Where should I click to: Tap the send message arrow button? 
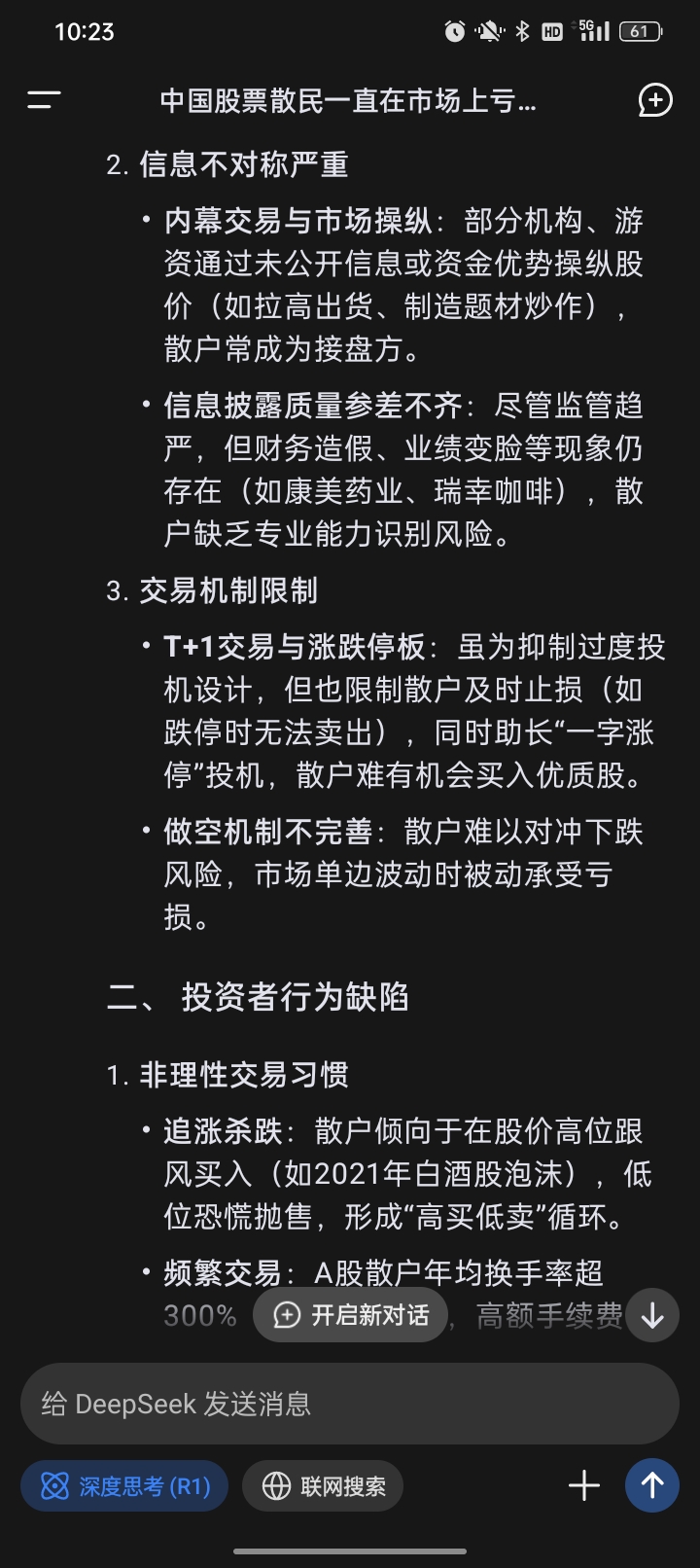point(650,1485)
